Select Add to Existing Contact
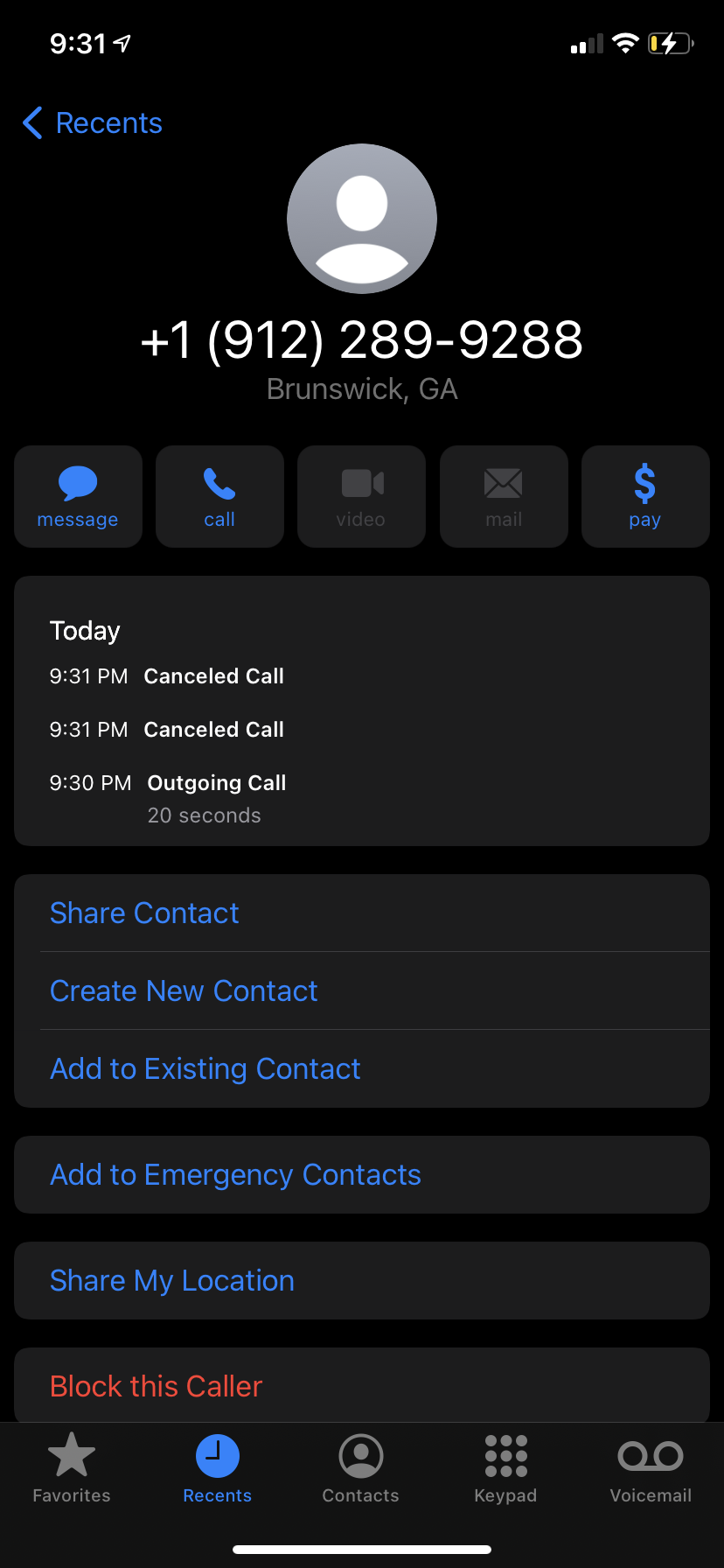 coord(205,1068)
